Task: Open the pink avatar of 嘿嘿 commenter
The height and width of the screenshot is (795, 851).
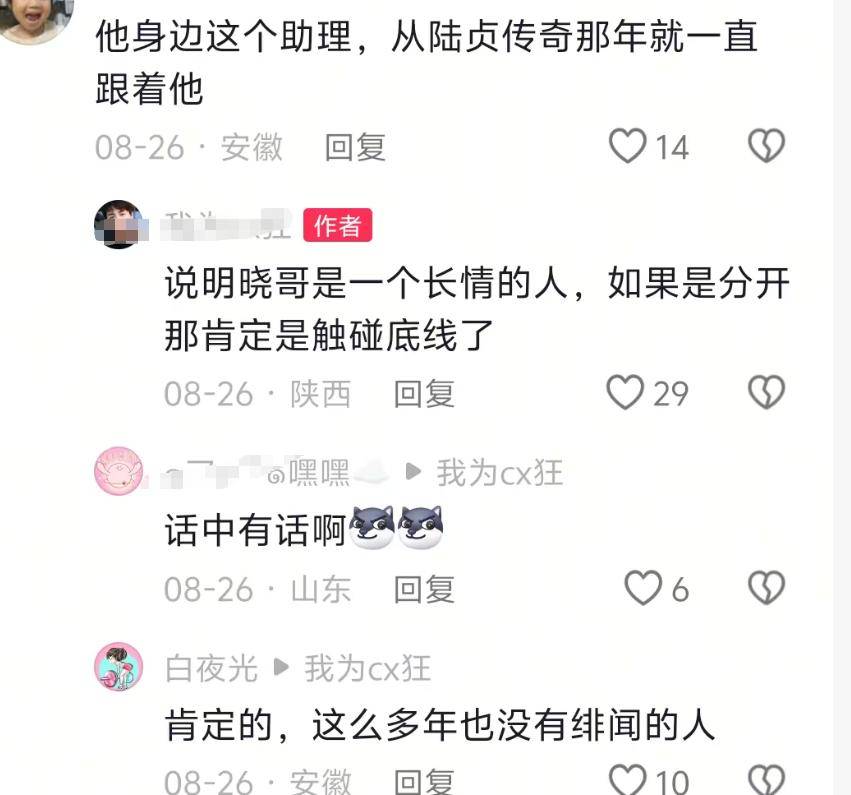Action: [x=119, y=471]
